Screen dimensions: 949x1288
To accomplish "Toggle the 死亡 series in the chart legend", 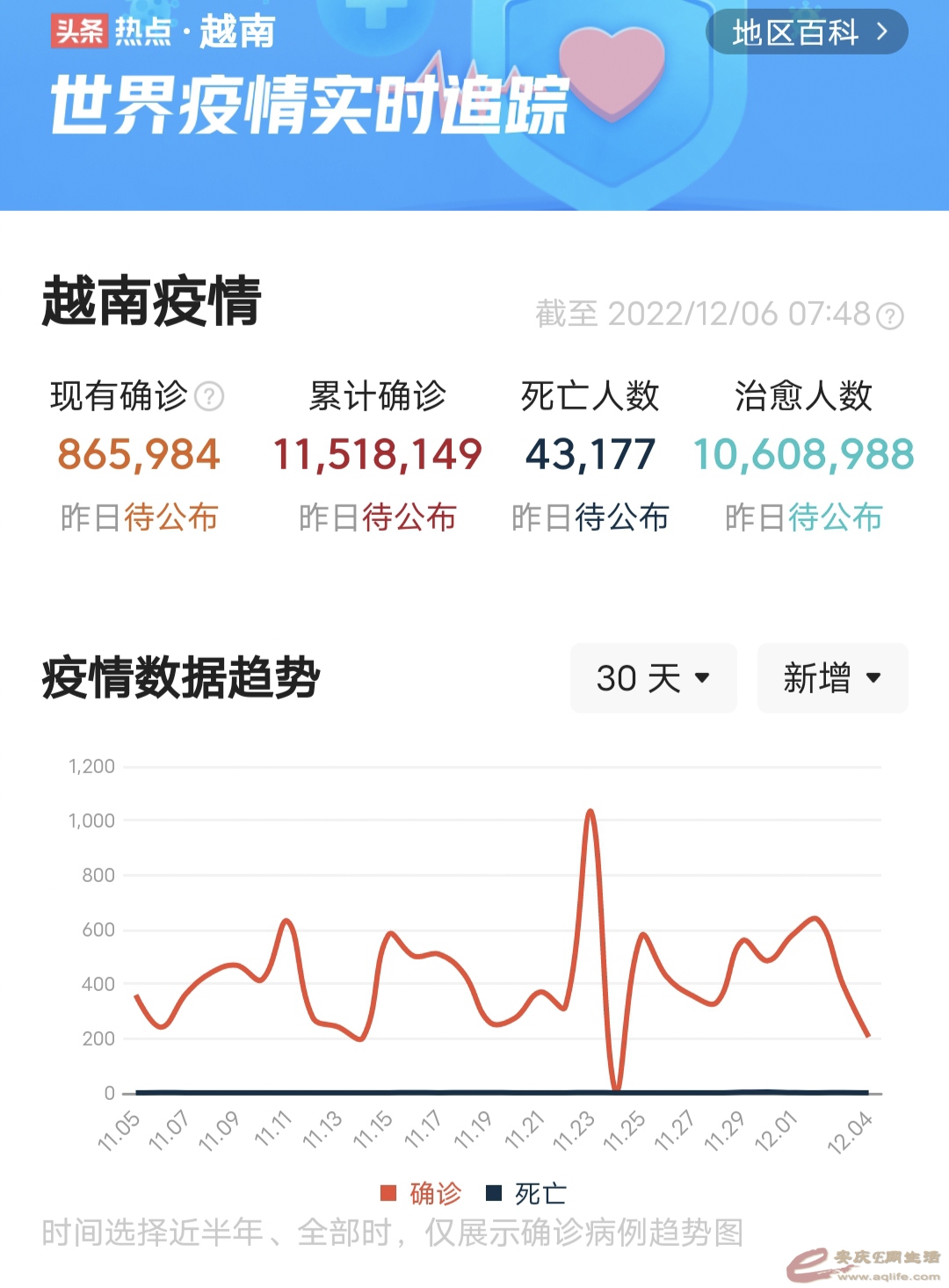I will click(x=526, y=1193).
